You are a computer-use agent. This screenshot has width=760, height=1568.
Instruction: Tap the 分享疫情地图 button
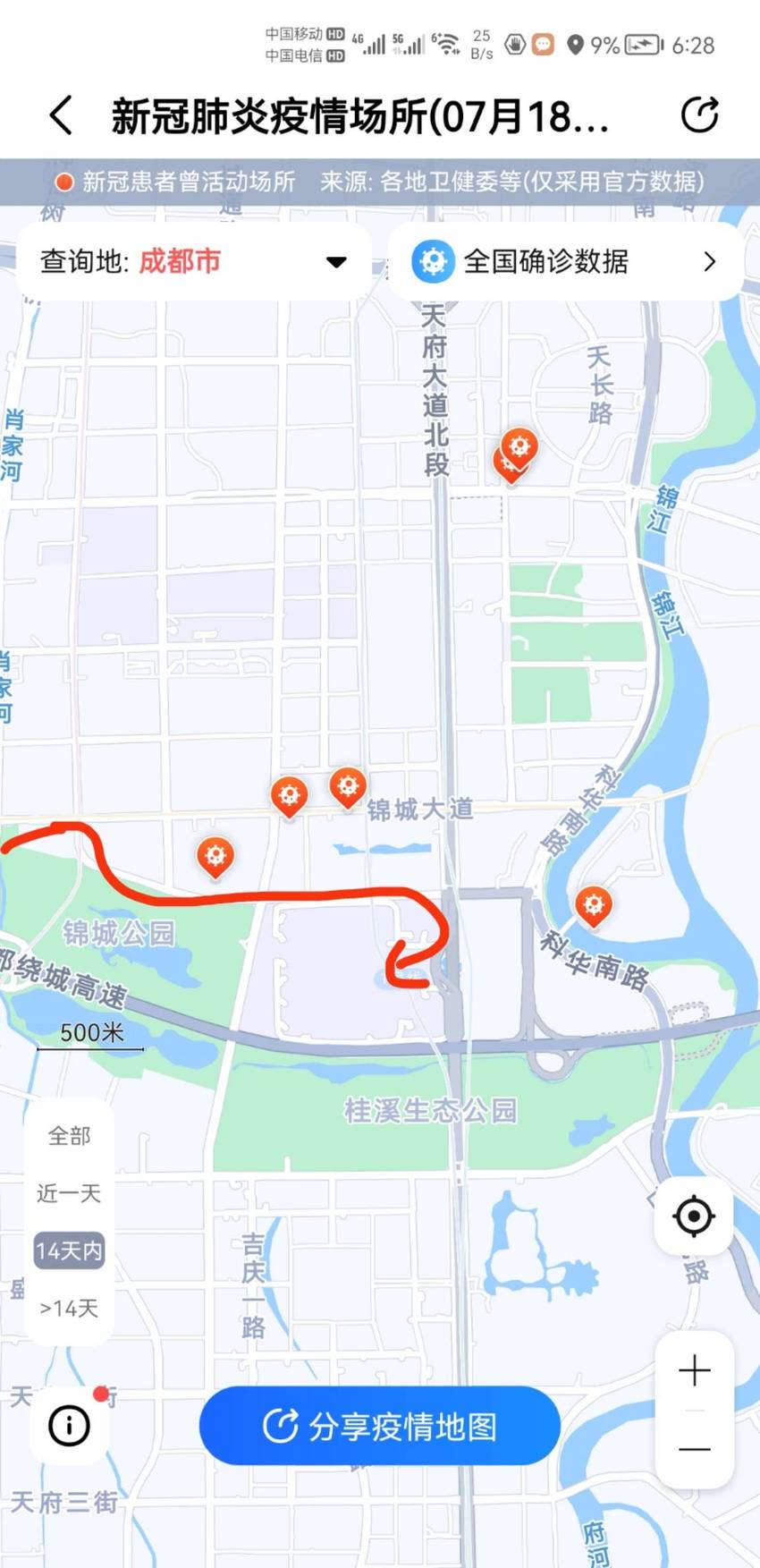point(380,1426)
